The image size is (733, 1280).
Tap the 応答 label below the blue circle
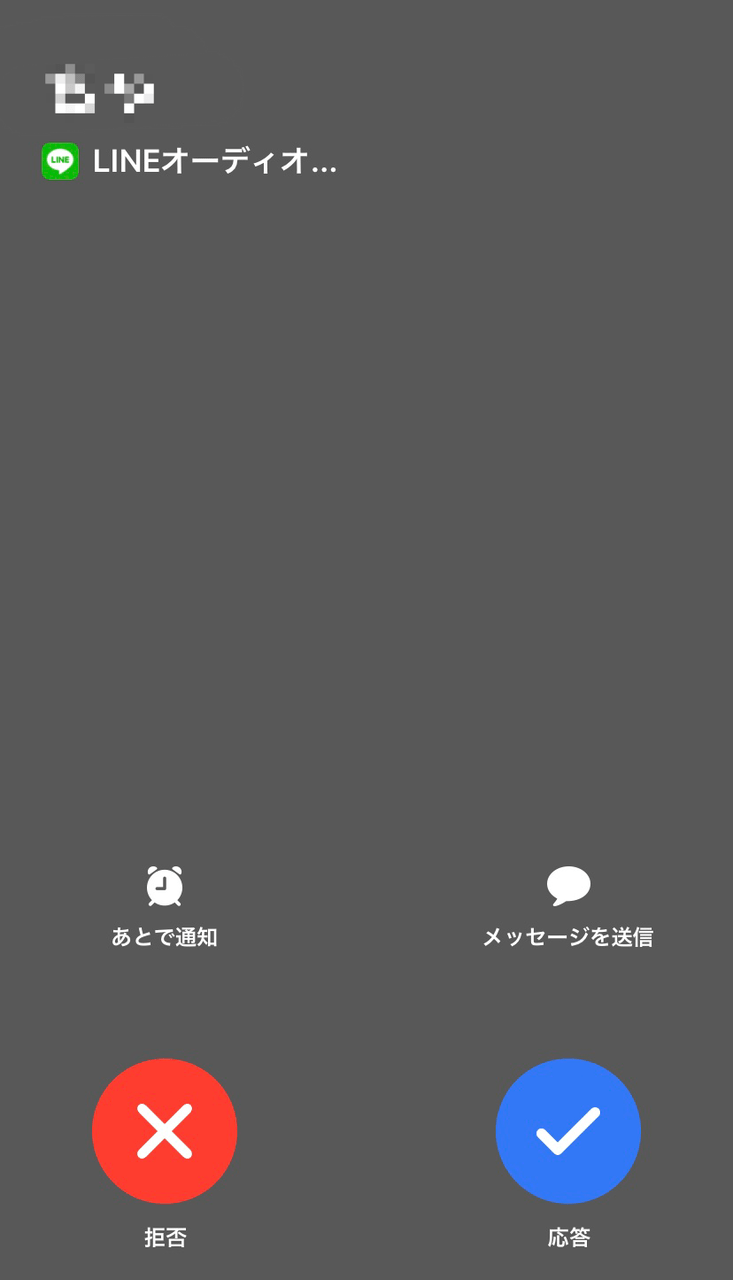click(x=568, y=1238)
